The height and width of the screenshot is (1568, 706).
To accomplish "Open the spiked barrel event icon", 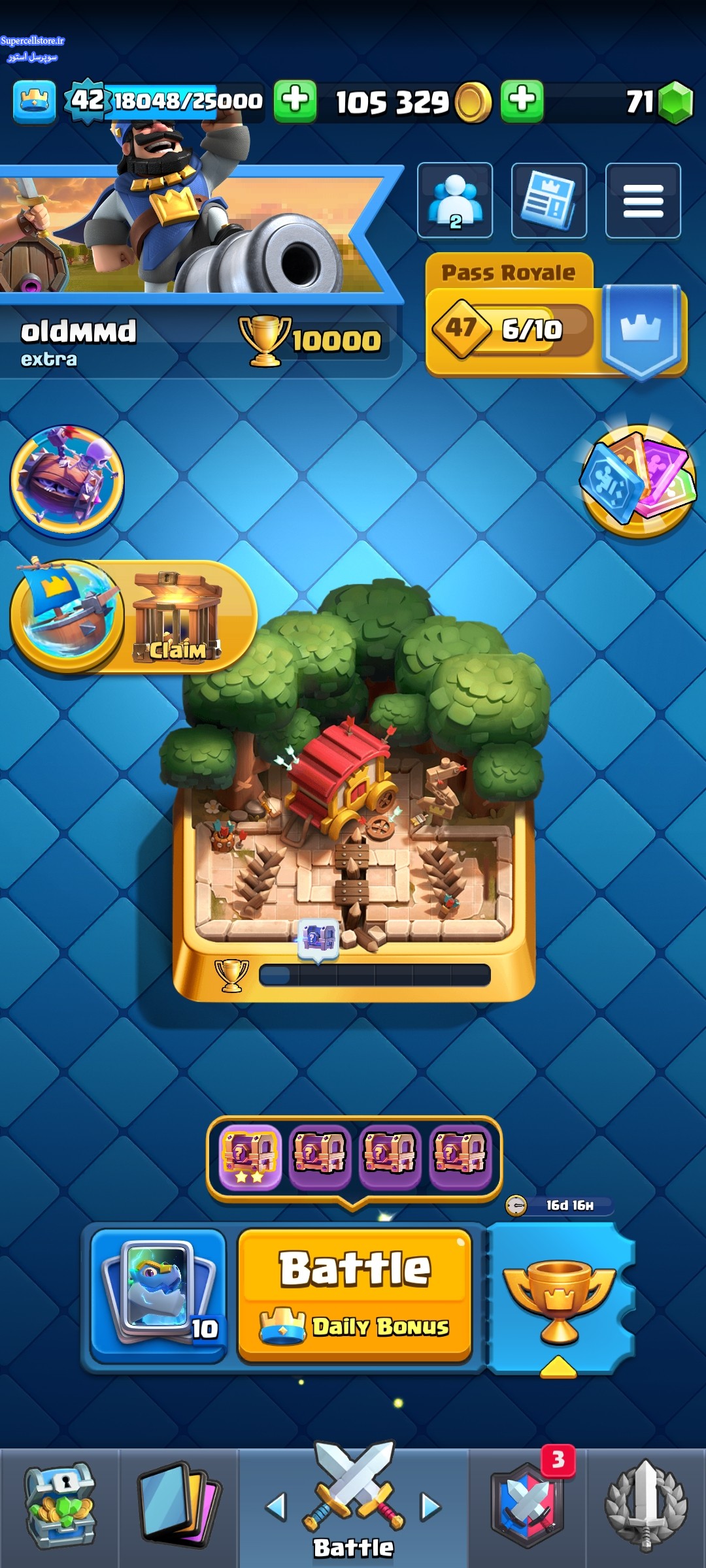I will [x=67, y=481].
